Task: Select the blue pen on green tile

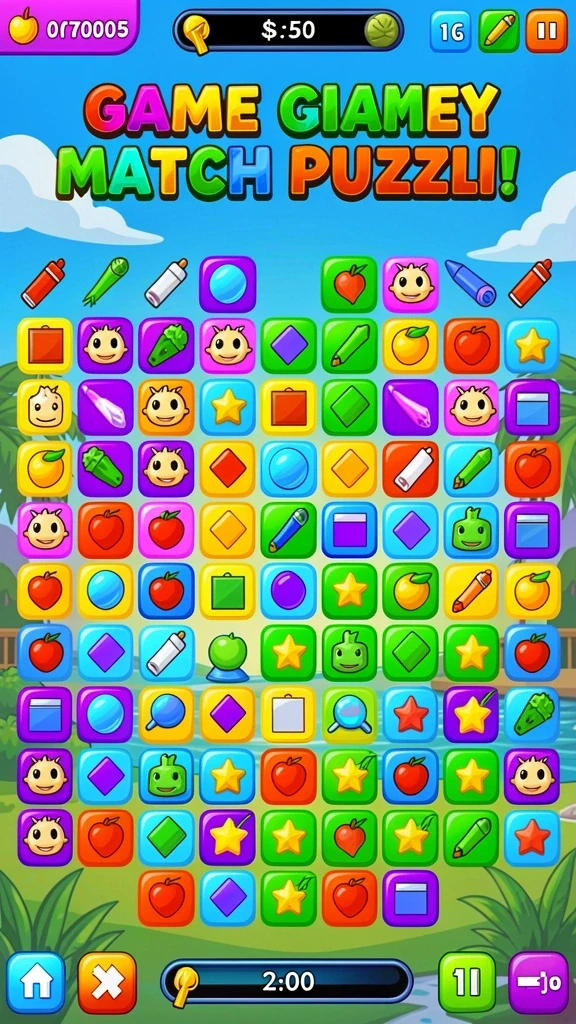Action: (x=289, y=530)
